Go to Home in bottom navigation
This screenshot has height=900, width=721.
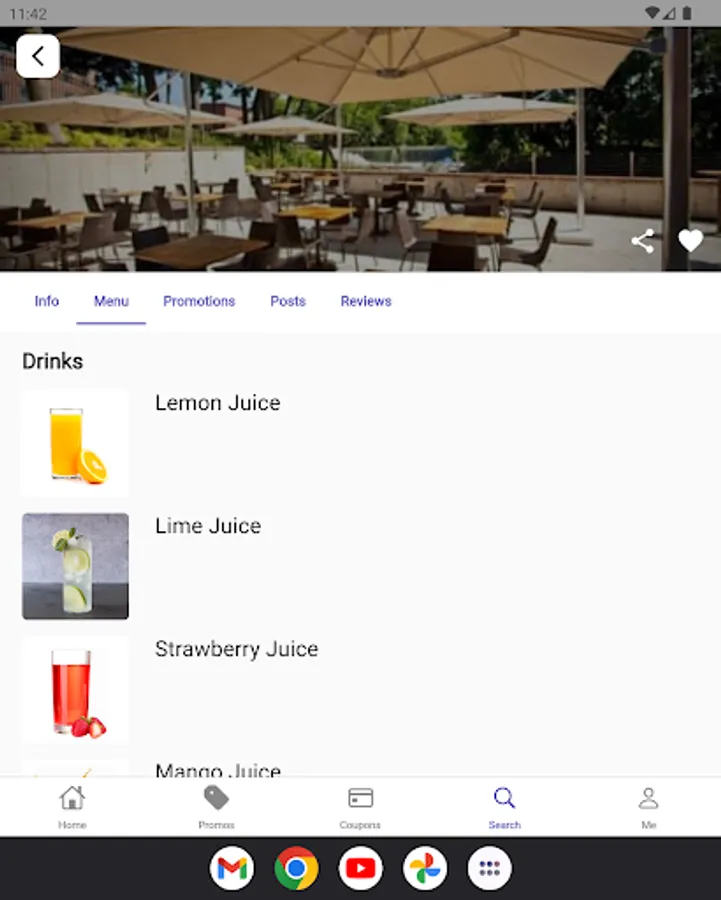(x=72, y=806)
